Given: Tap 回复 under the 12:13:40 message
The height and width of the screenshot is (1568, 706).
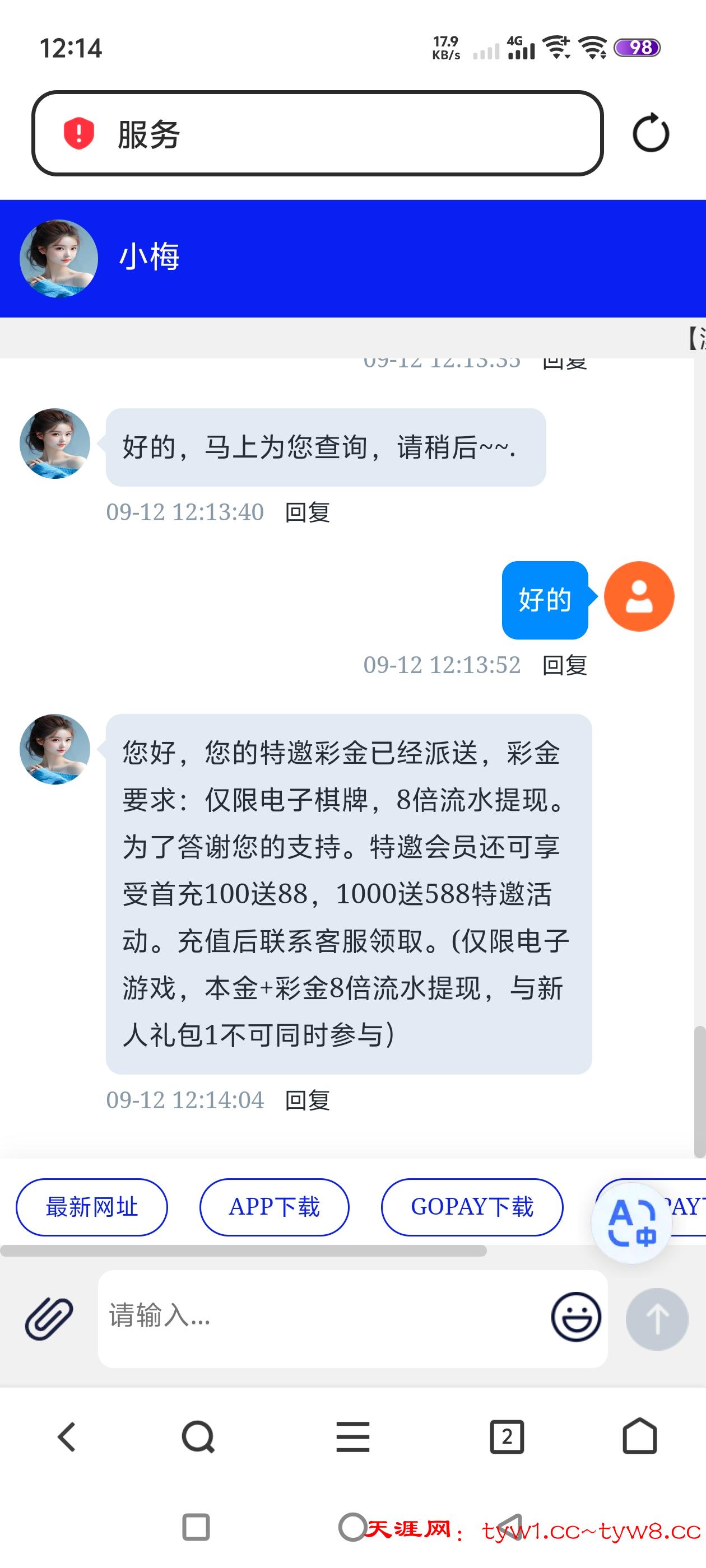Looking at the screenshot, I should click(308, 512).
